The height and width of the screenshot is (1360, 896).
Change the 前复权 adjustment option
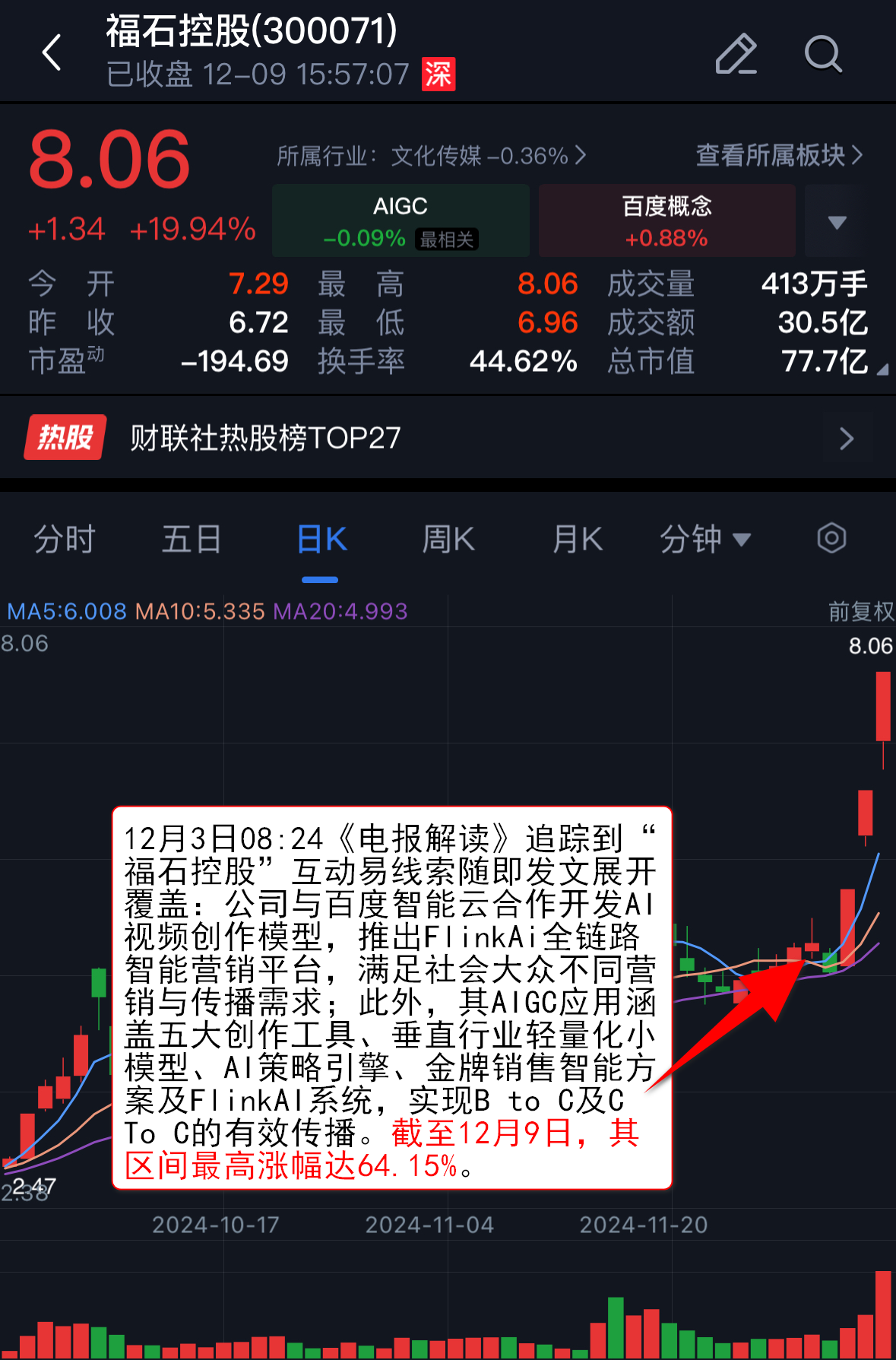point(860,611)
